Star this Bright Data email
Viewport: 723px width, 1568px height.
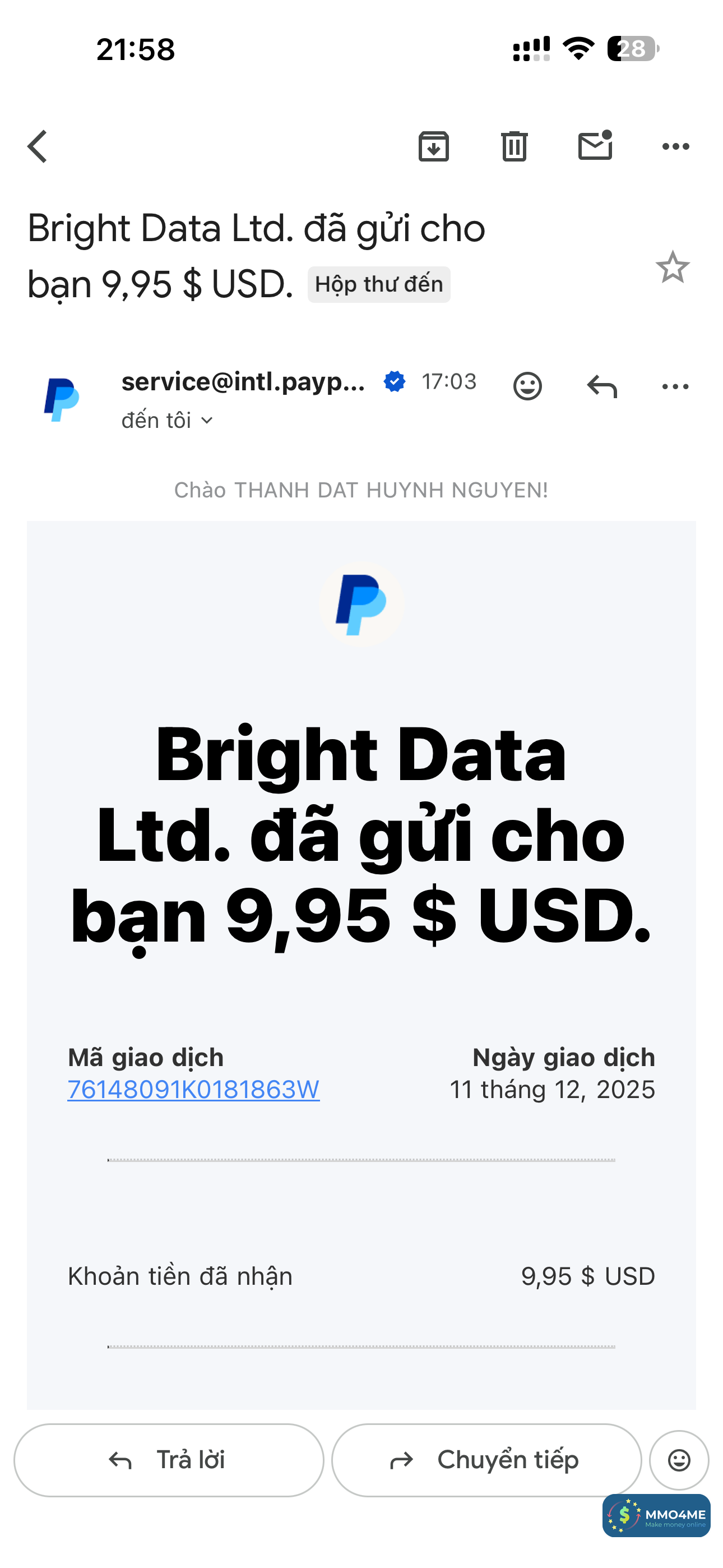point(673,267)
